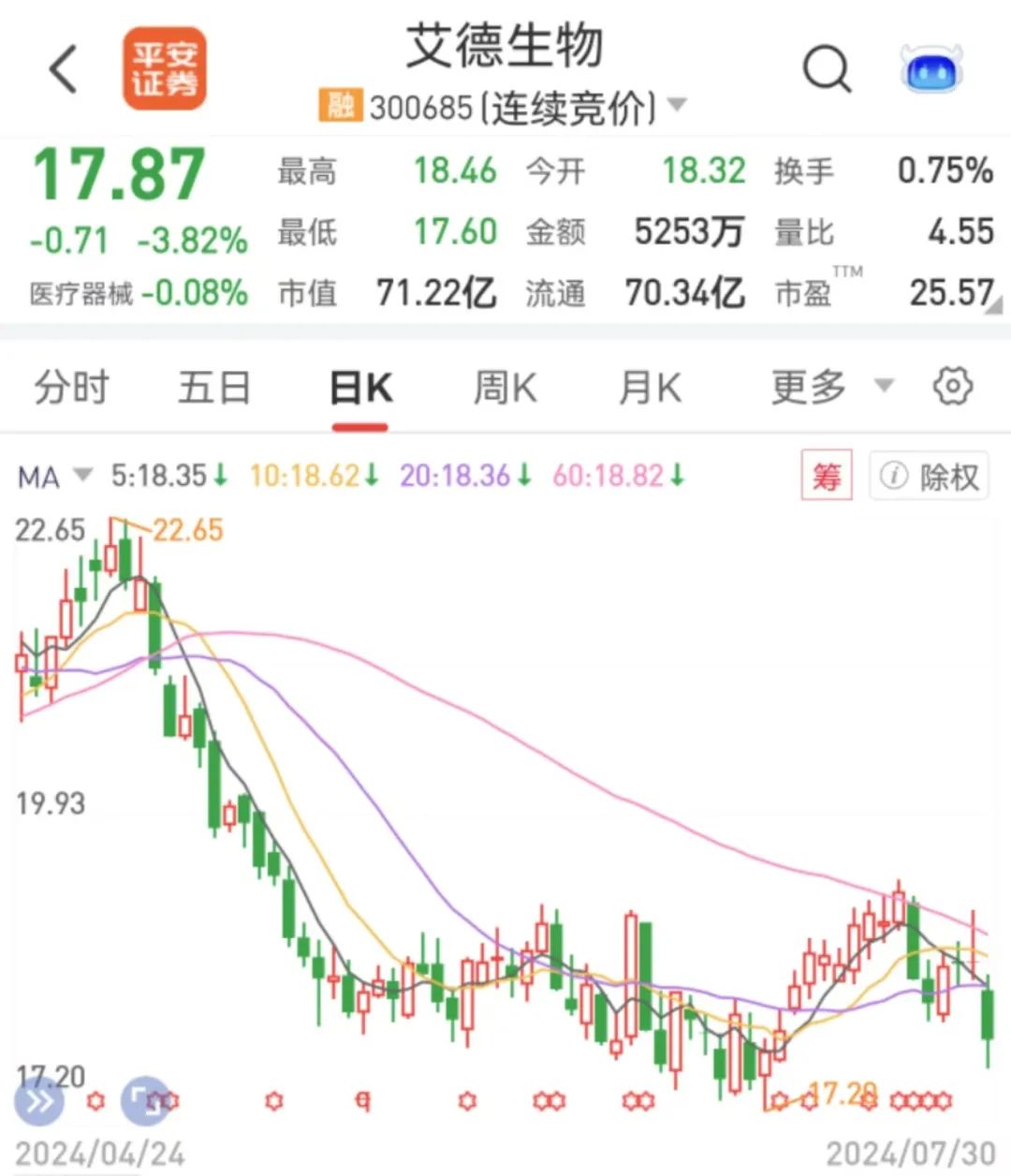This screenshot has width=1011, height=1176.
Task: Switch to the 月K tab
Action: [x=650, y=388]
